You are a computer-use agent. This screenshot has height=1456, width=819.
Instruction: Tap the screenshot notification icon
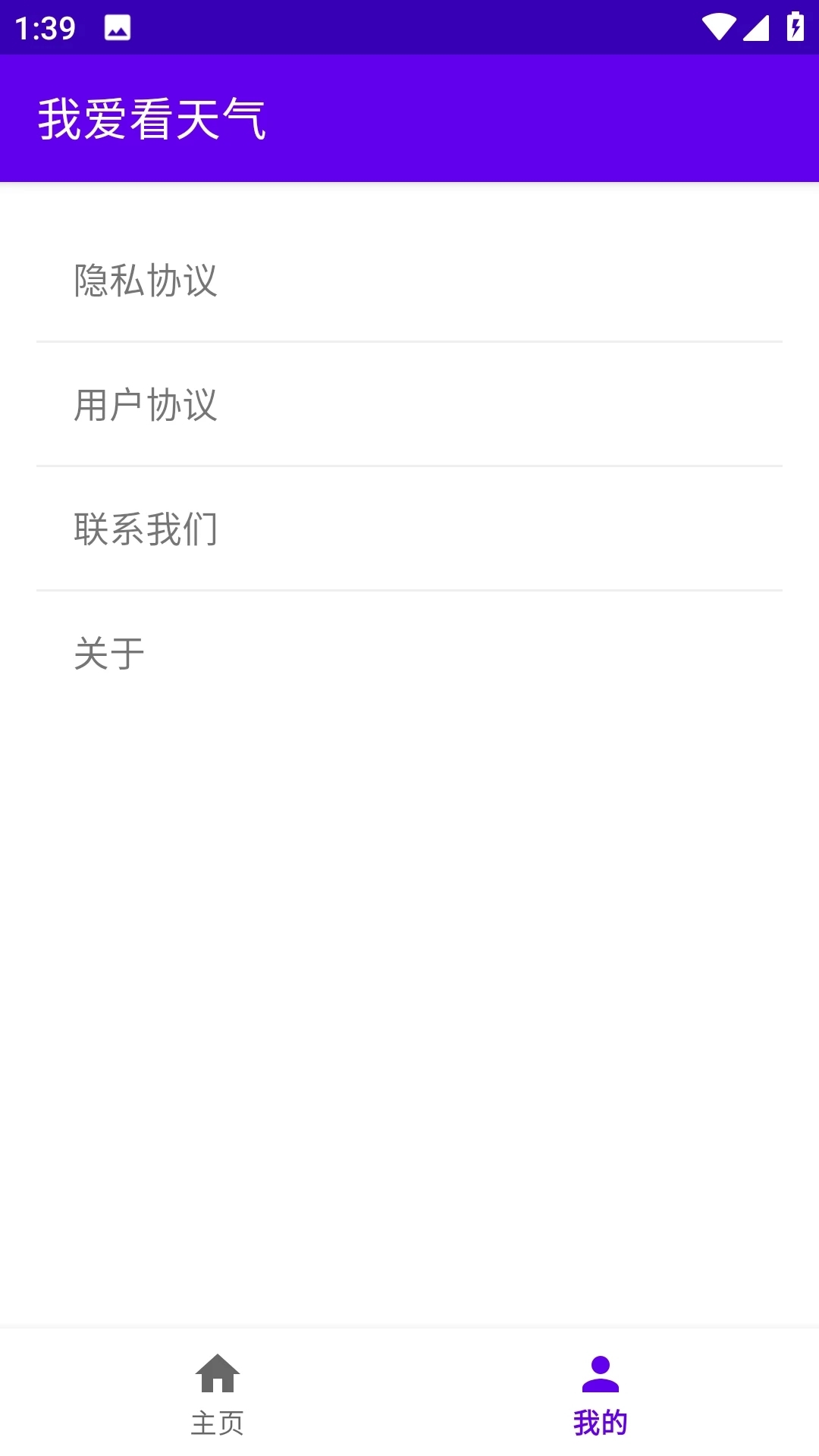118,29
